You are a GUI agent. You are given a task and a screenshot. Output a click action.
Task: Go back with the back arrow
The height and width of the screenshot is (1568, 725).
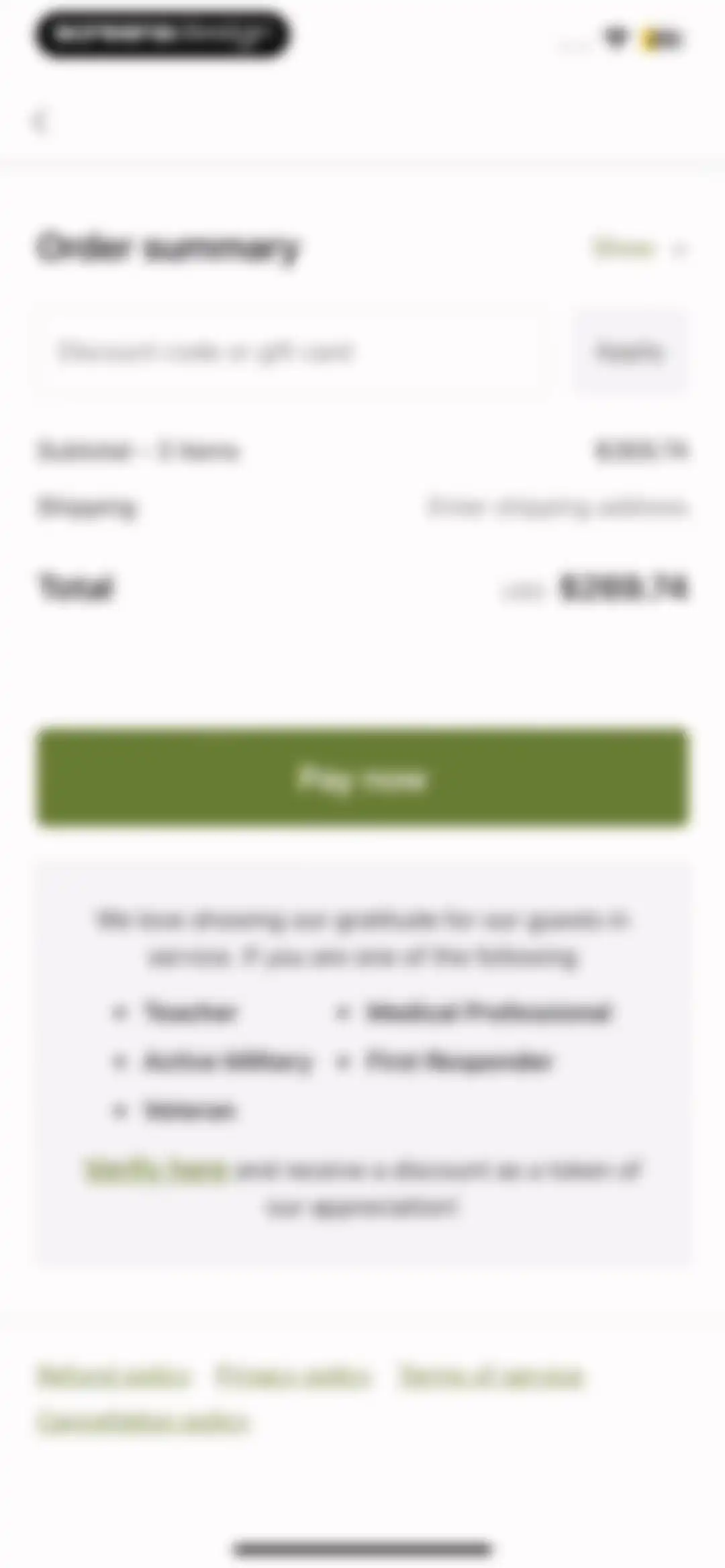[39, 122]
